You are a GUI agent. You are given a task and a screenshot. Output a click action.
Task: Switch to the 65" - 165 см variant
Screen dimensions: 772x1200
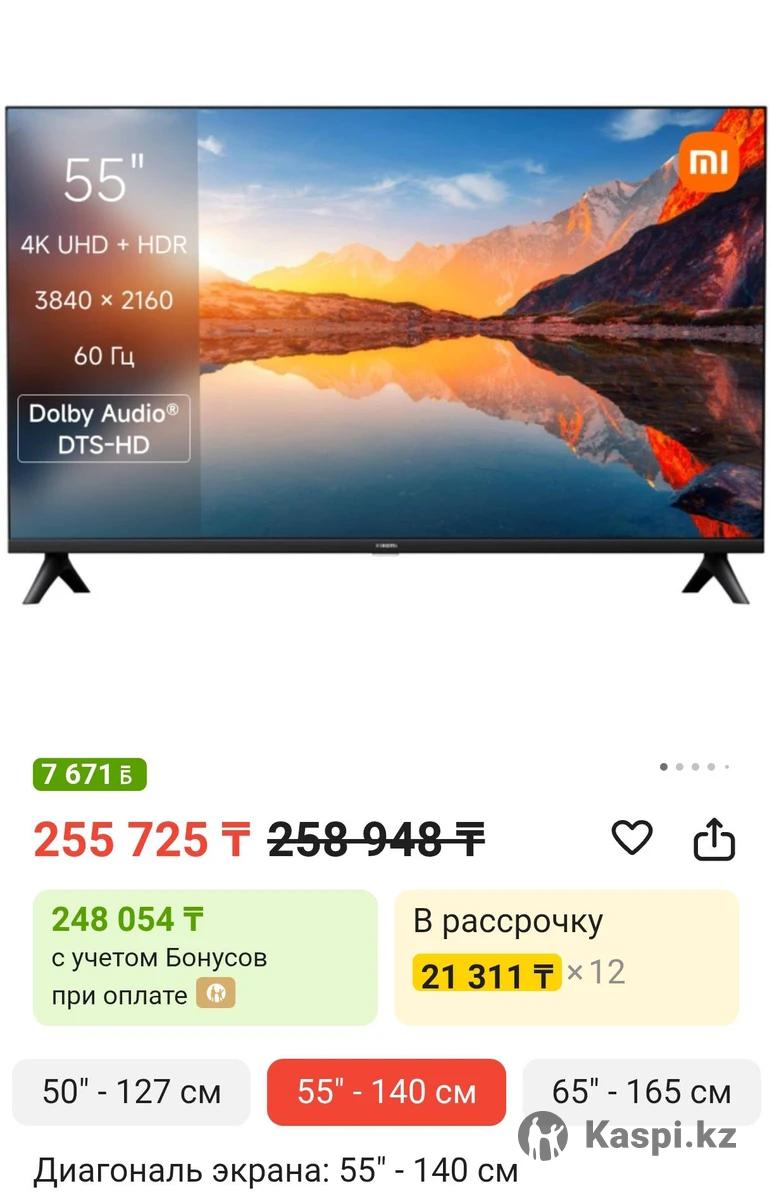pos(641,1092)
